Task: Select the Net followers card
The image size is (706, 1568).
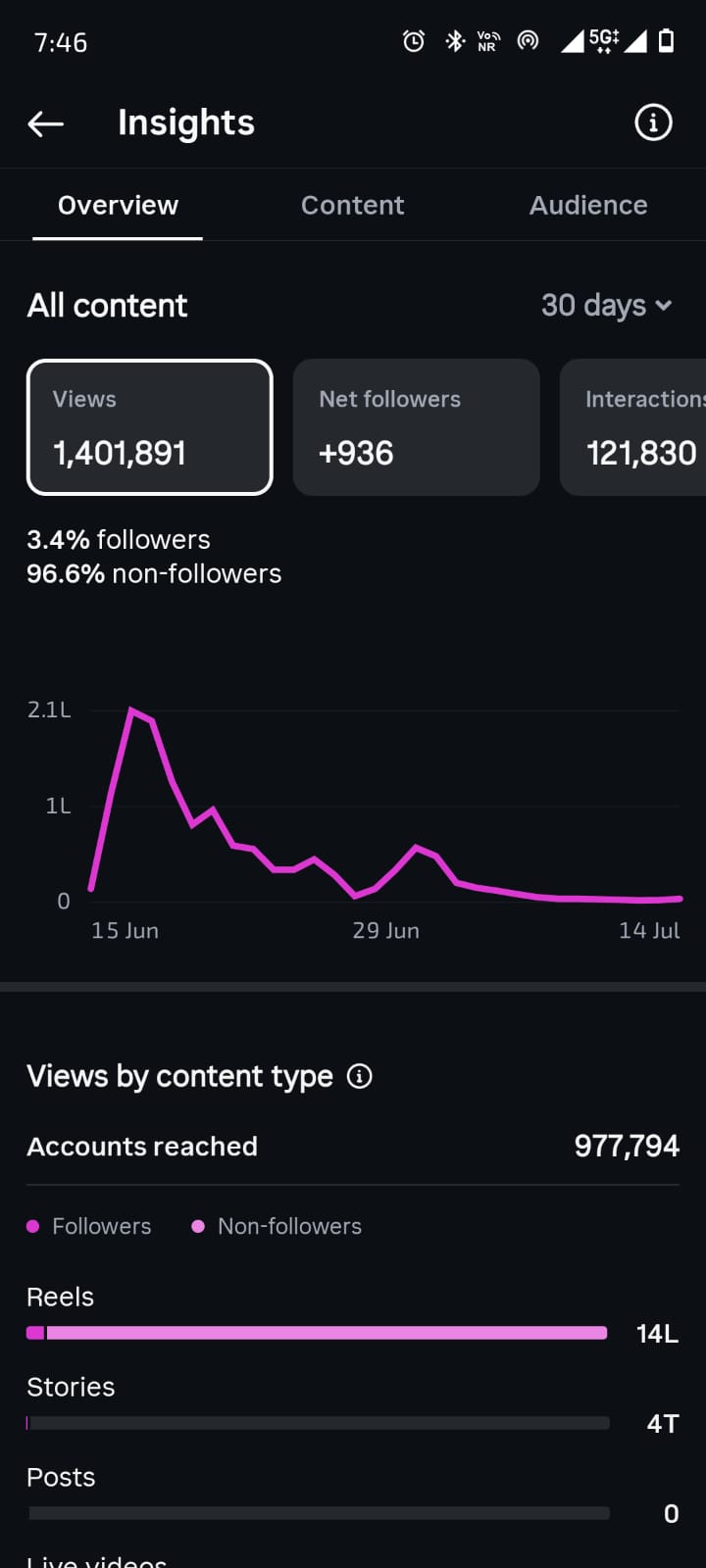Action: click(x=416, y=427)
